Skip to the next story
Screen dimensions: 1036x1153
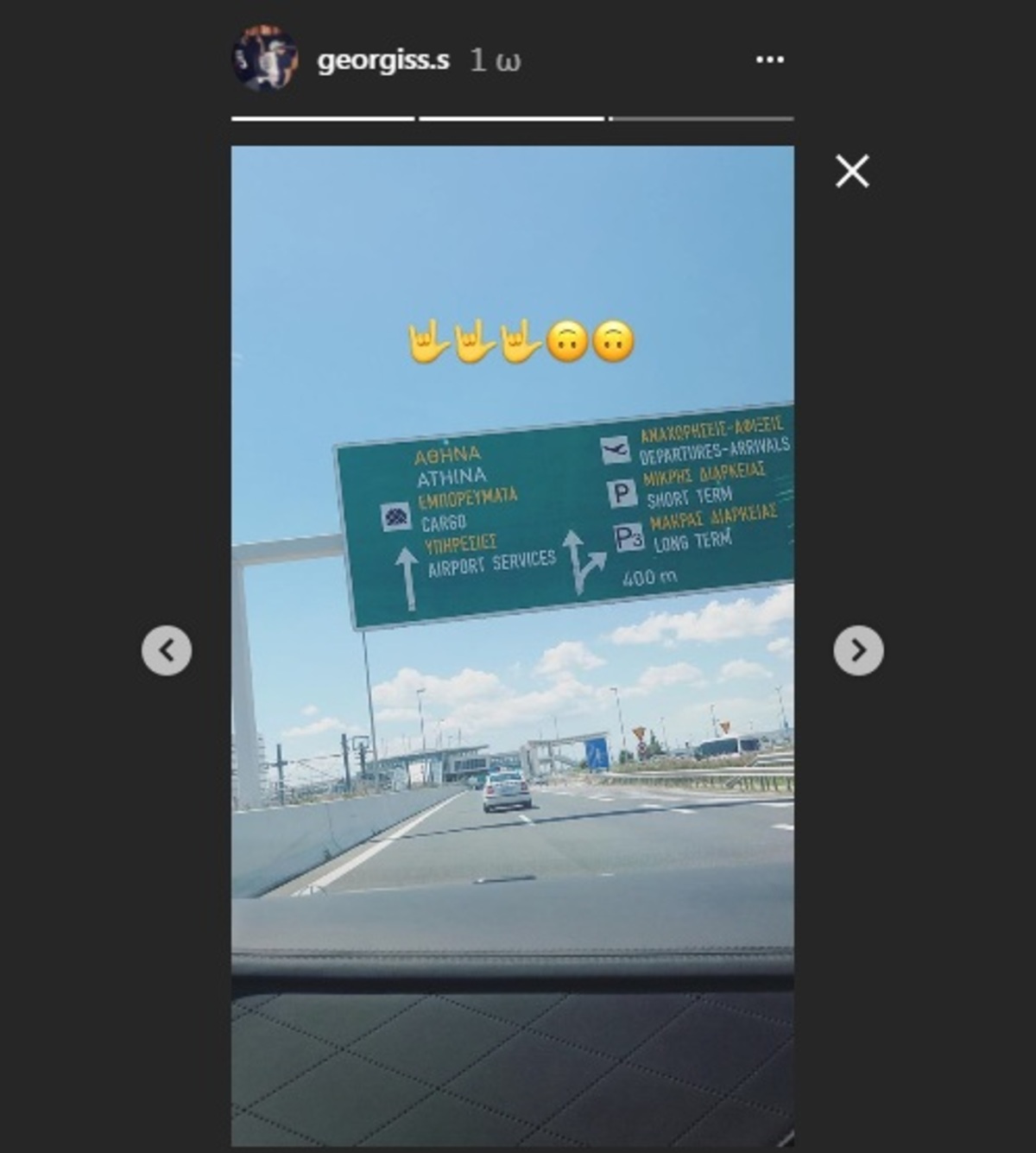tap(858, 650)
